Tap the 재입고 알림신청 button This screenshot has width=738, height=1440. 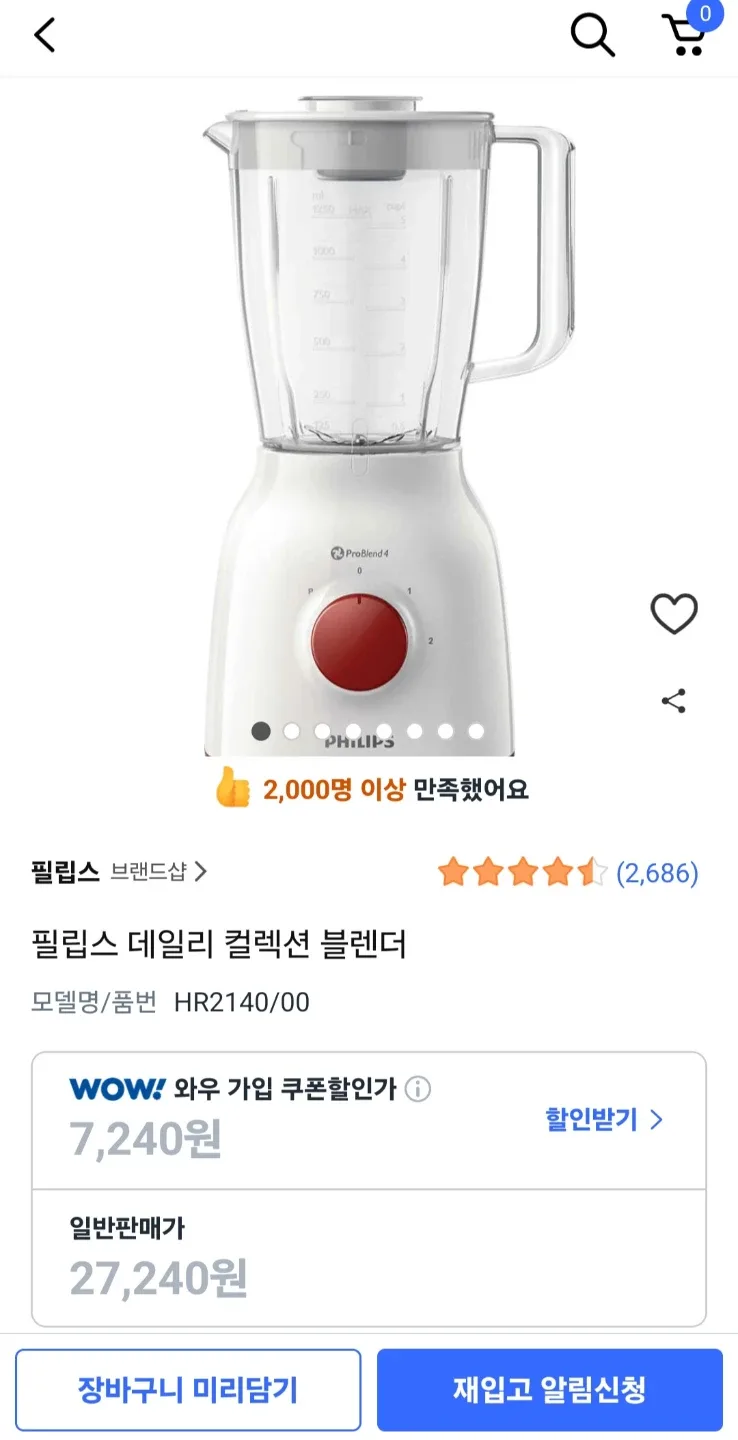(x=549, y=1389)
